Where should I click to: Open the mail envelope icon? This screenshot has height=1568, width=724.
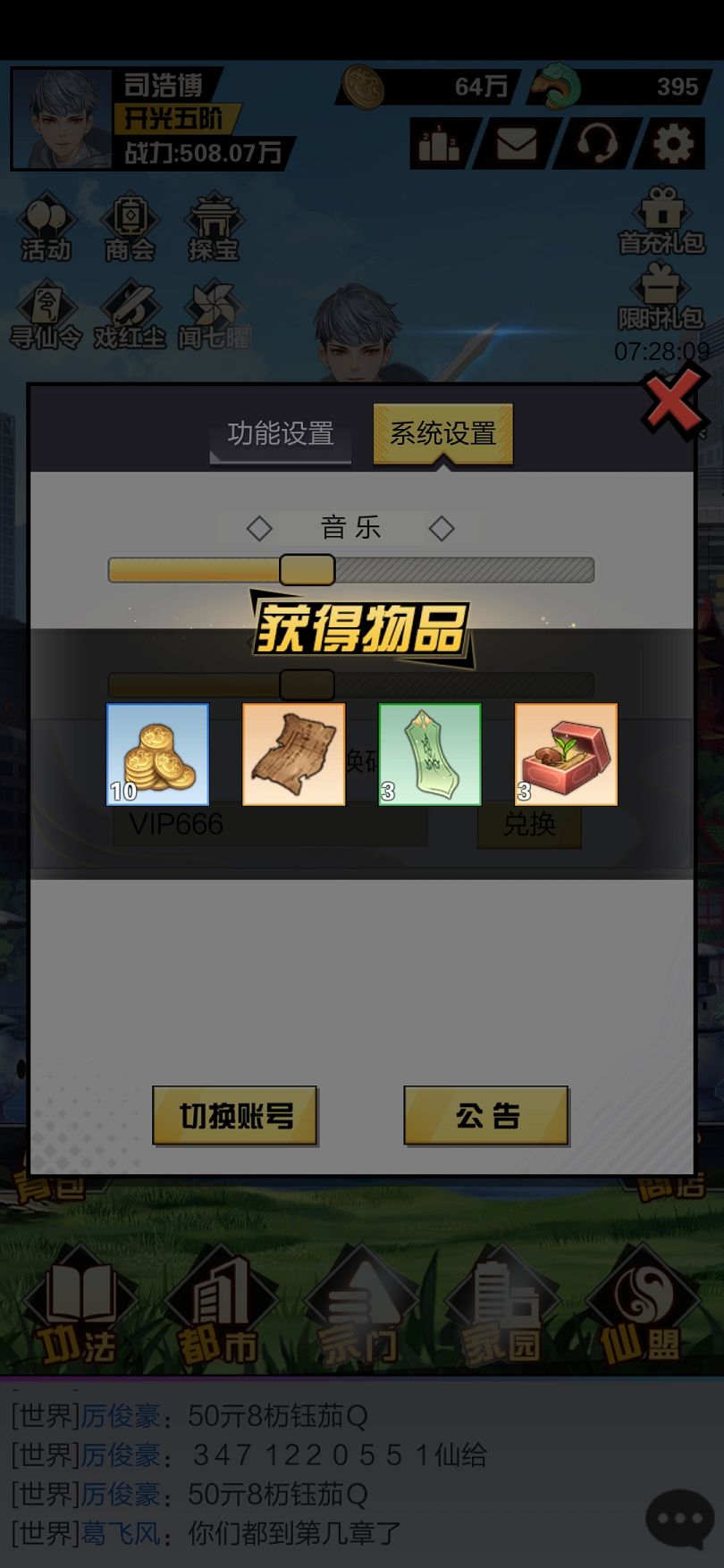point(516,144)
